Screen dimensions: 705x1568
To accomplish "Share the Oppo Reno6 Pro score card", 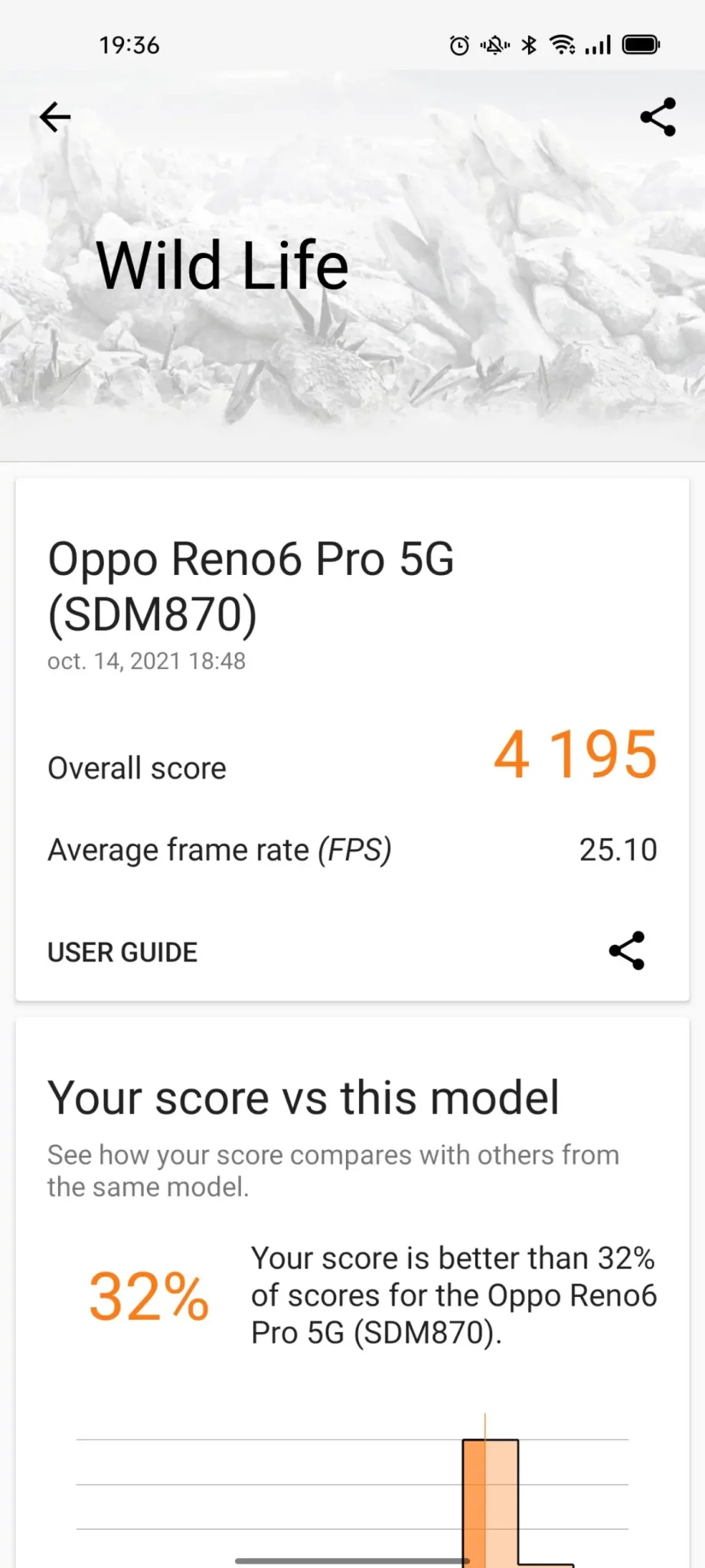I will 627,951.
